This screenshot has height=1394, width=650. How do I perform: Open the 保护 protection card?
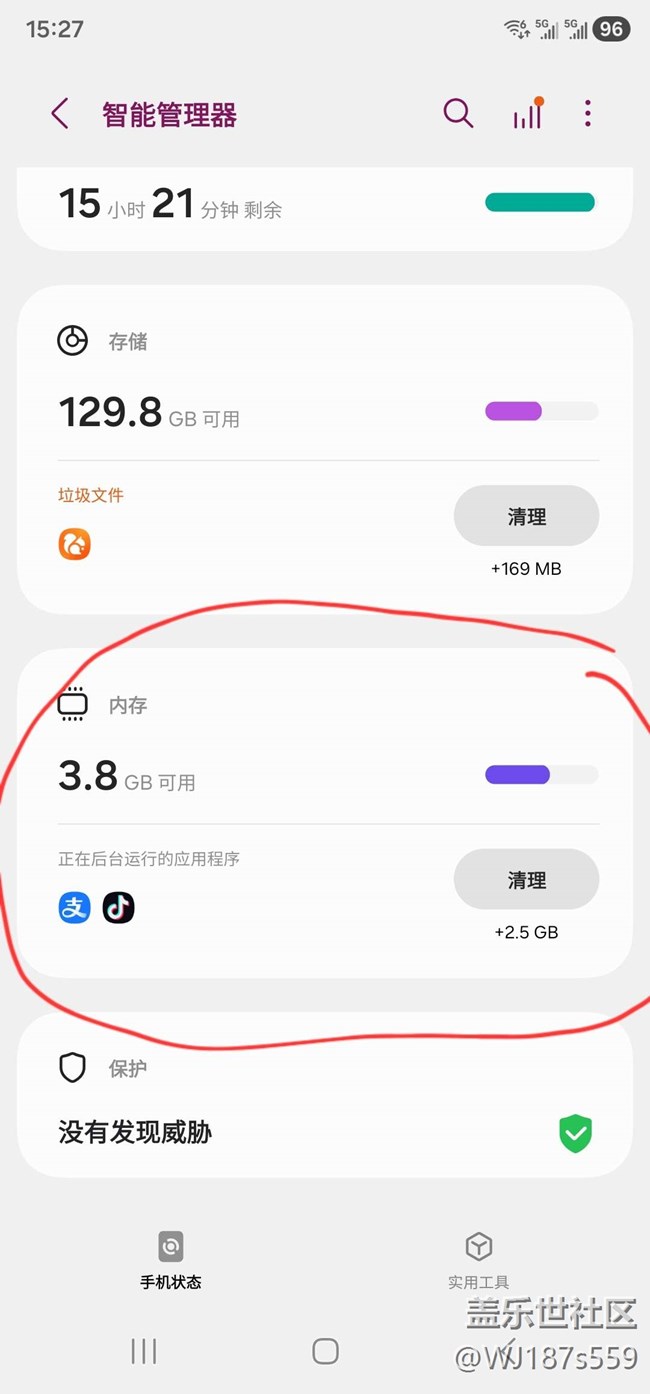(x=300, y=1100)
